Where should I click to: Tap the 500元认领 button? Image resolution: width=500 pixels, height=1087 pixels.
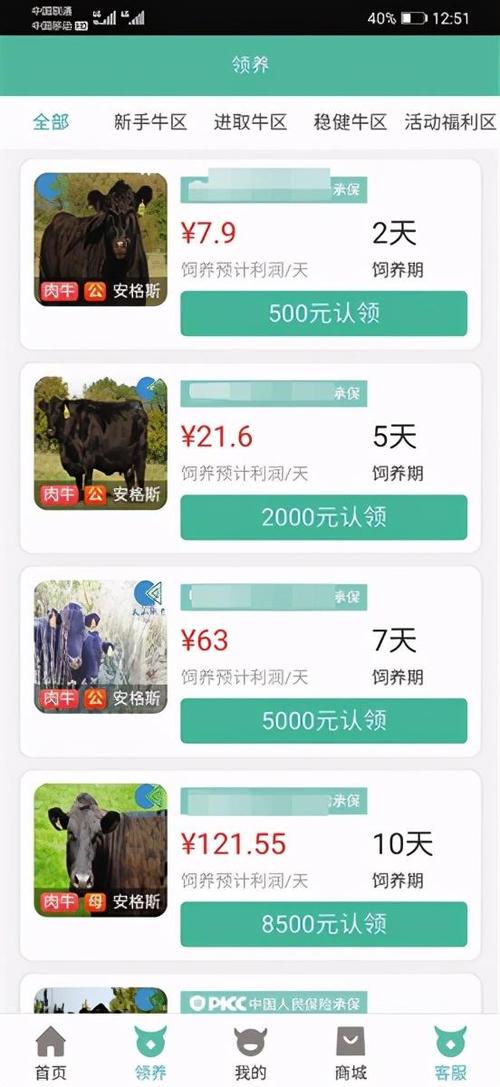pos(324,313)
